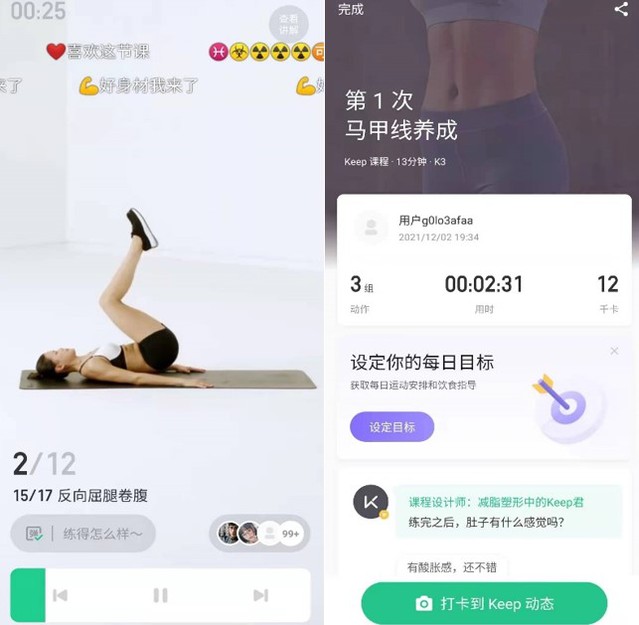
Task: View the 99+ participants avatars
Action: pyautogui.click(x=259, y=534)
